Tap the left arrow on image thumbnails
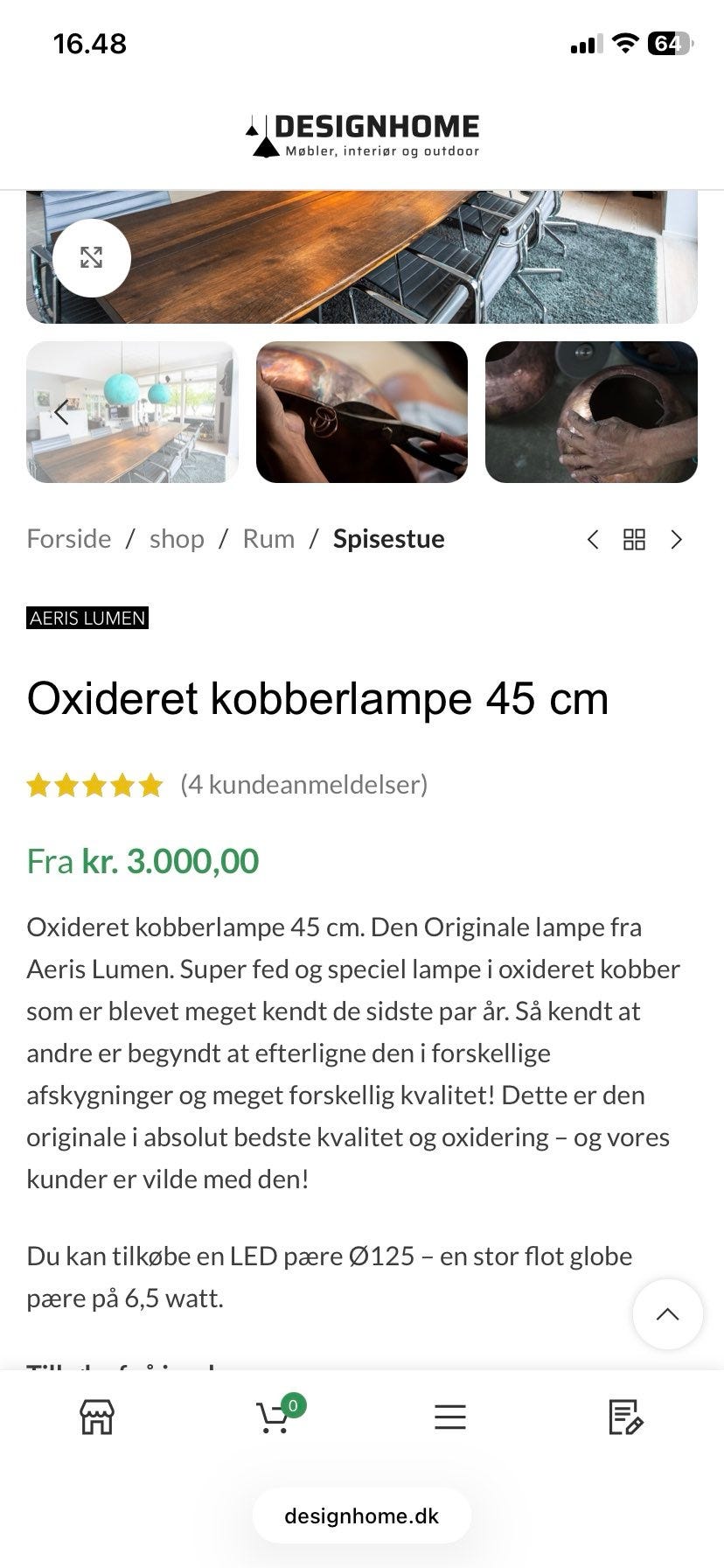724x1568 pixels. [x=60, y=411]
